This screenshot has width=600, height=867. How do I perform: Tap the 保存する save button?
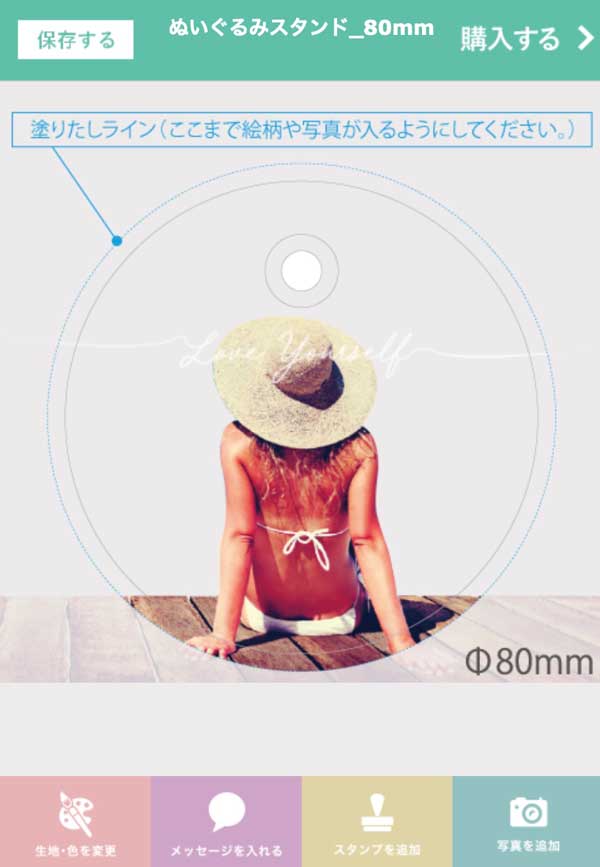(75, 40)
